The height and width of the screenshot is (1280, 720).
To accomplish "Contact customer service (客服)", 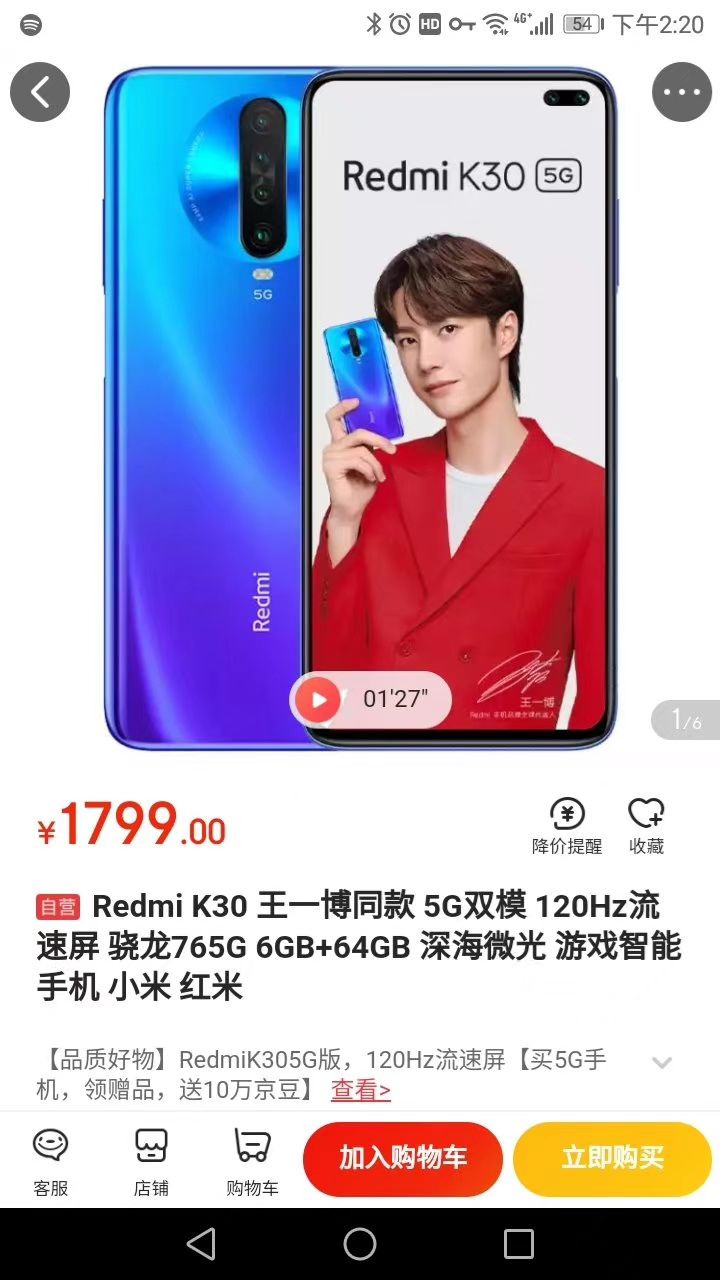I will point(50,1160).
